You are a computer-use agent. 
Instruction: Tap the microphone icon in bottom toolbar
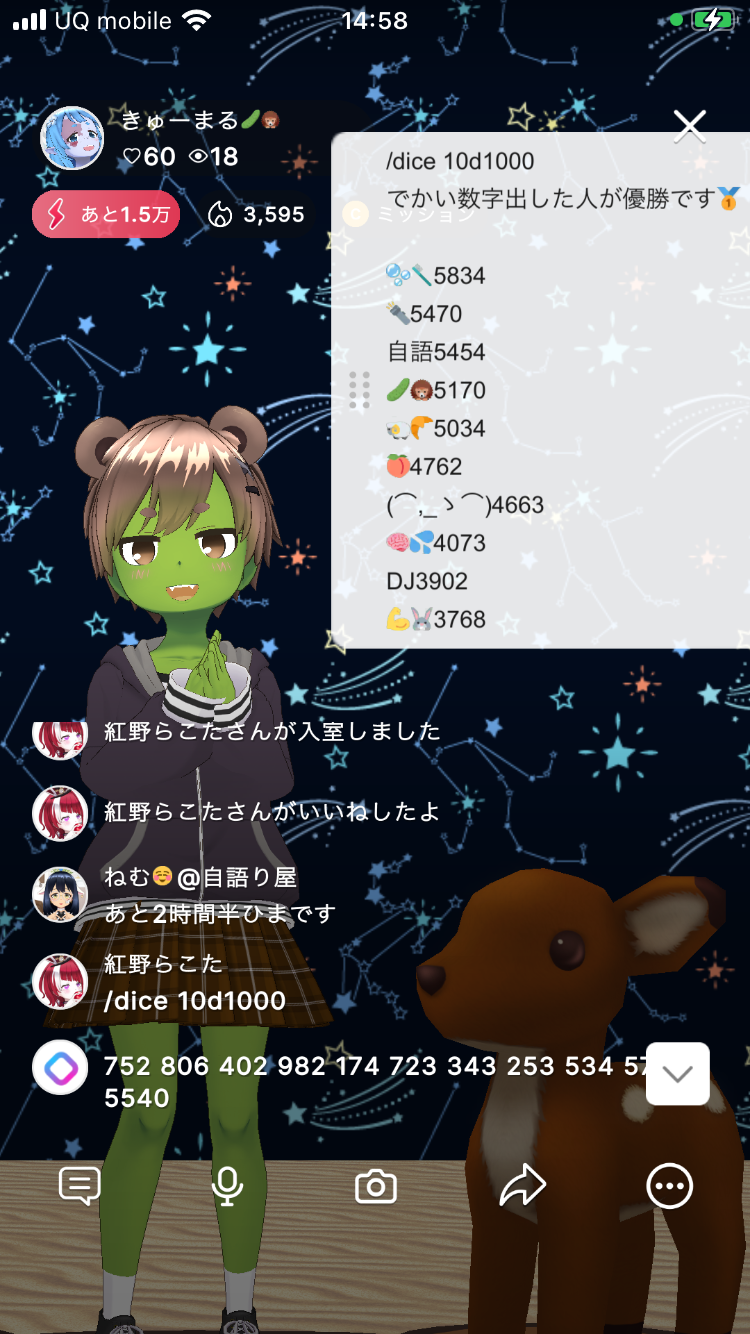pyautogui.click(x=228, y=1186)
